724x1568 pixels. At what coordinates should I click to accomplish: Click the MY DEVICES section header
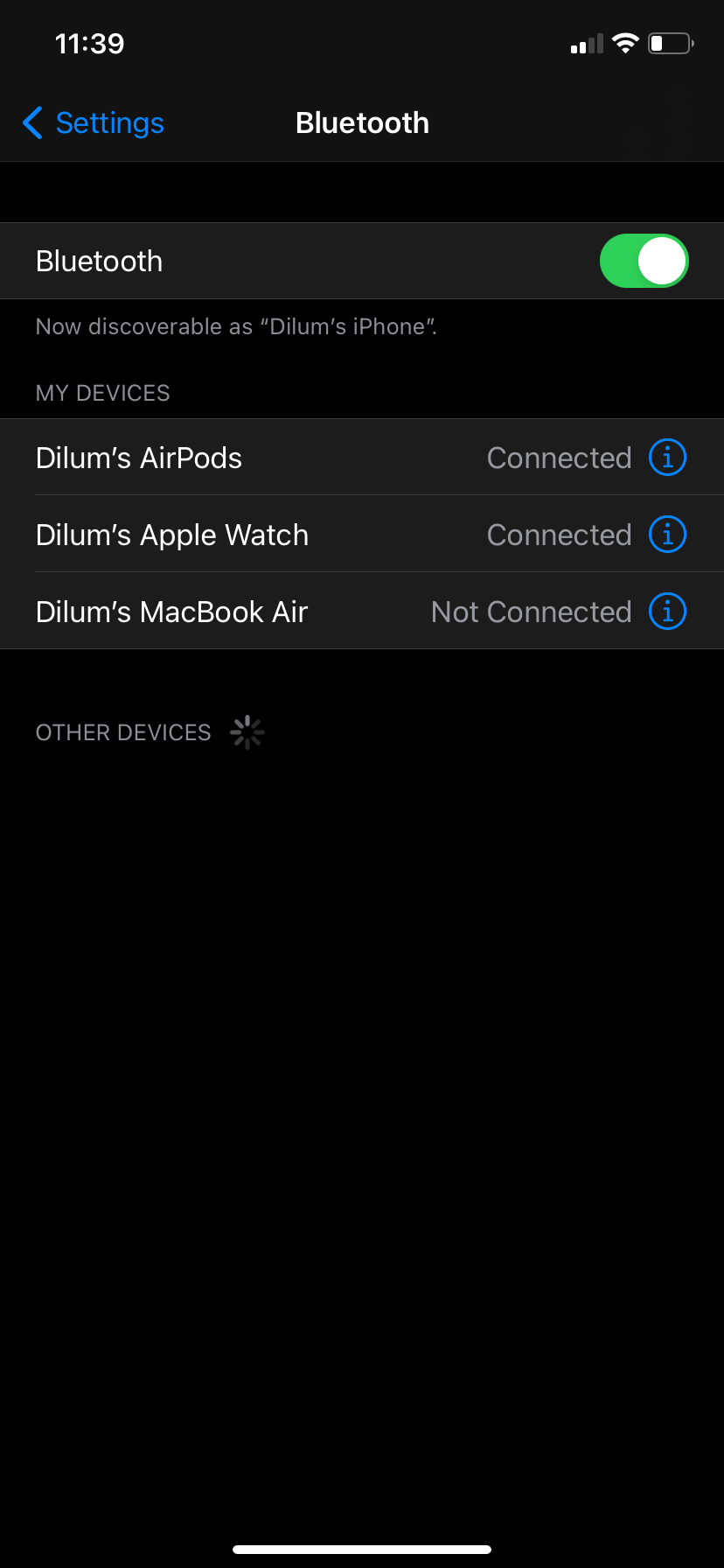pyautogui.click(x=102, y=393)
